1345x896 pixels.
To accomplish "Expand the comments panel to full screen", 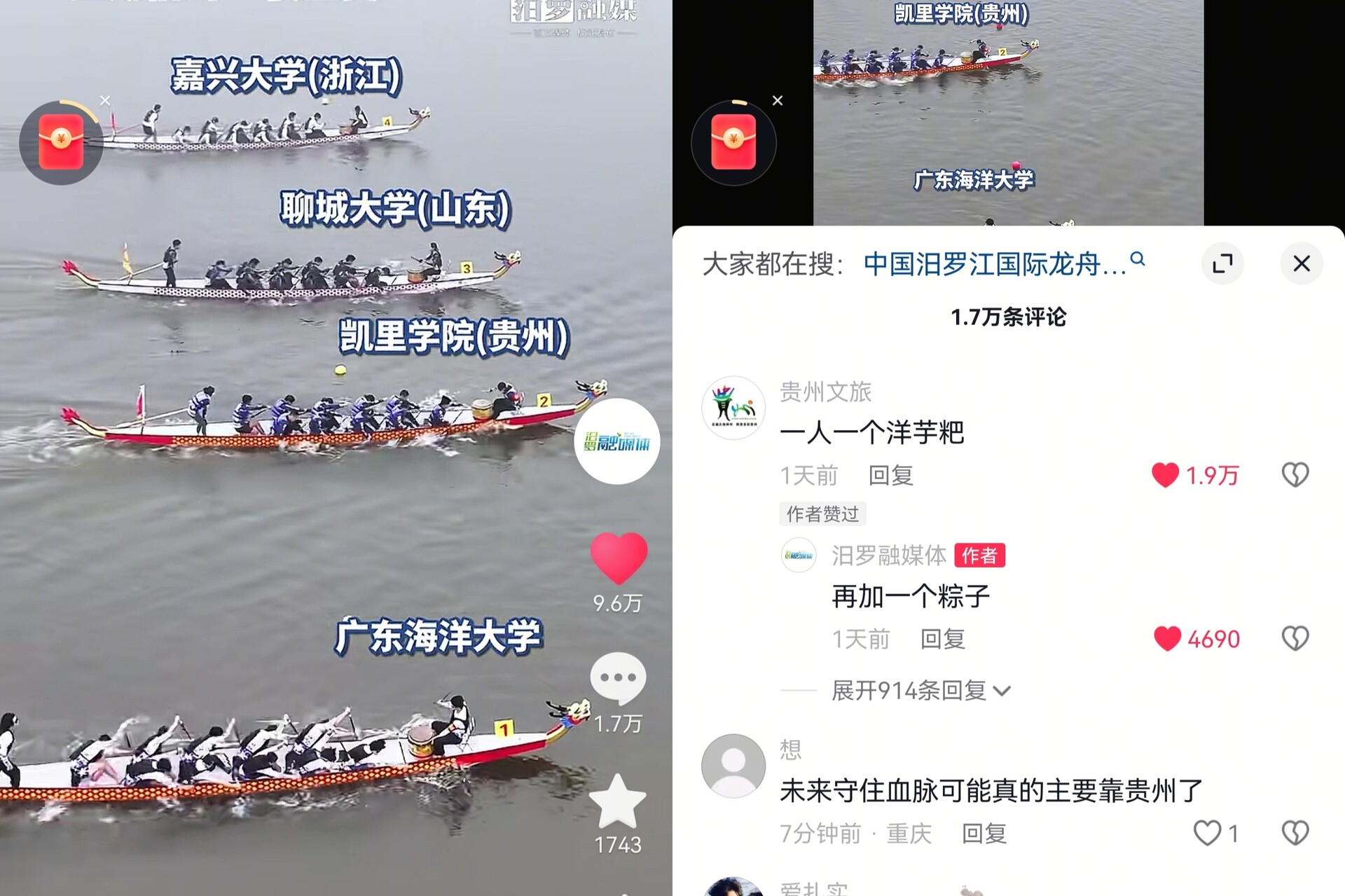I will (1222, 264).
